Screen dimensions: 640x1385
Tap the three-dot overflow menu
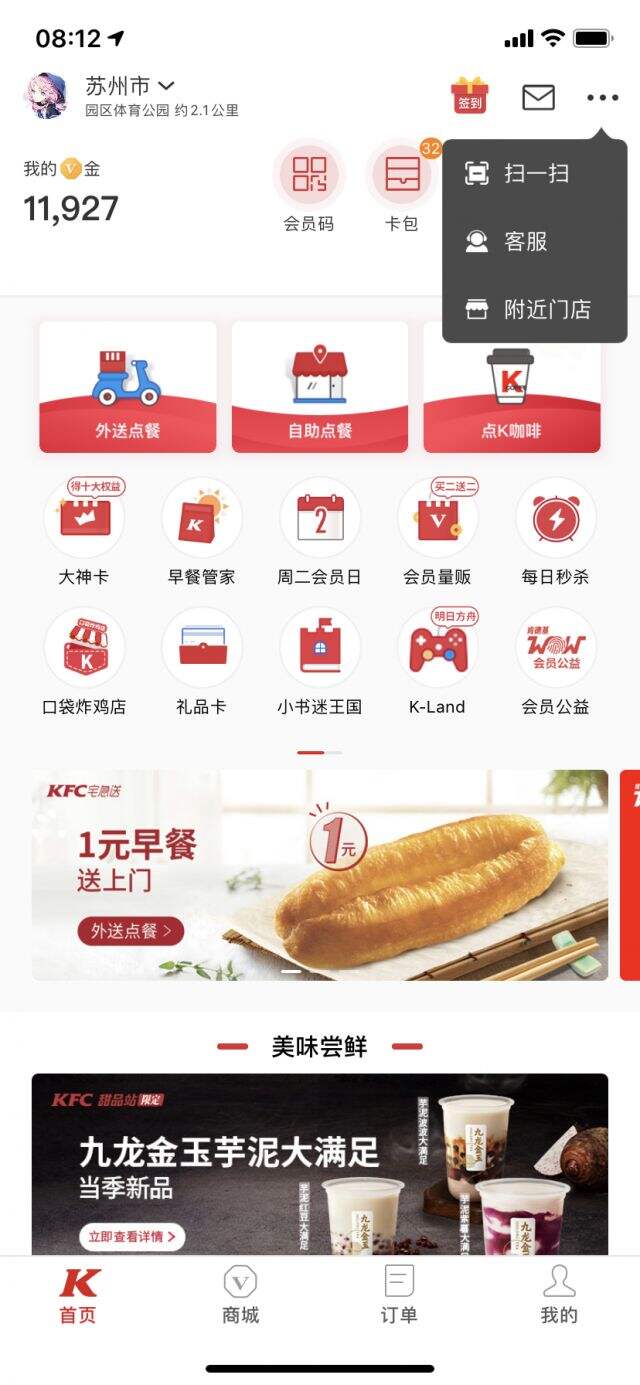click(x=602, y=98)
